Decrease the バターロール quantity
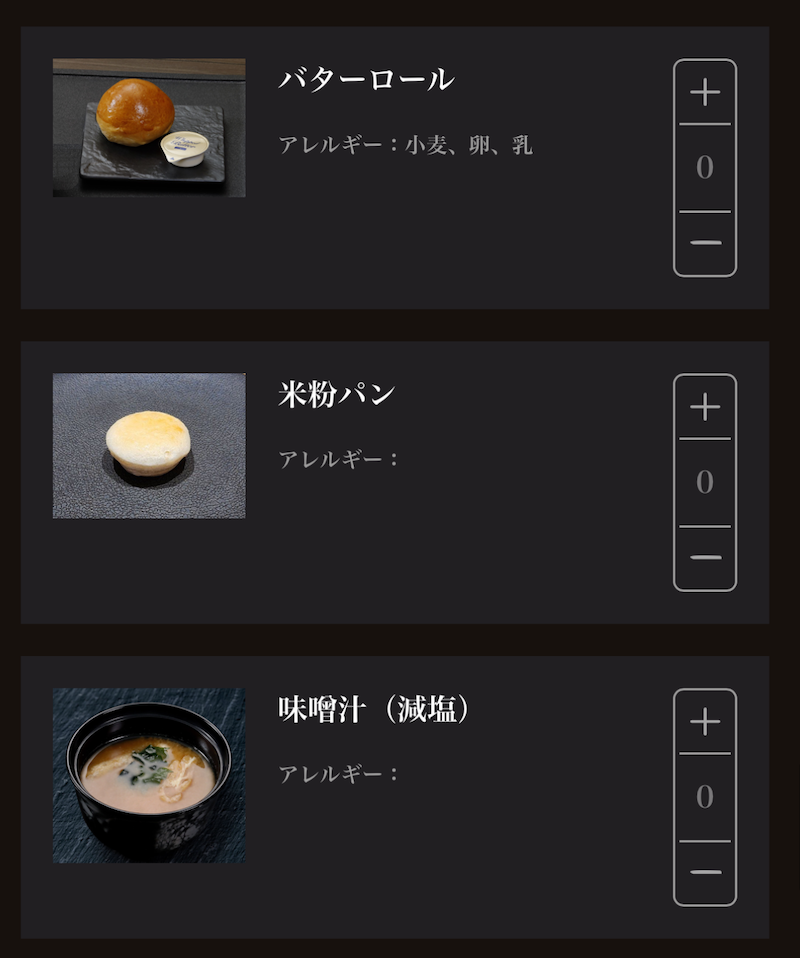Screen dimensions: 800x958 (x=705, y=243)
